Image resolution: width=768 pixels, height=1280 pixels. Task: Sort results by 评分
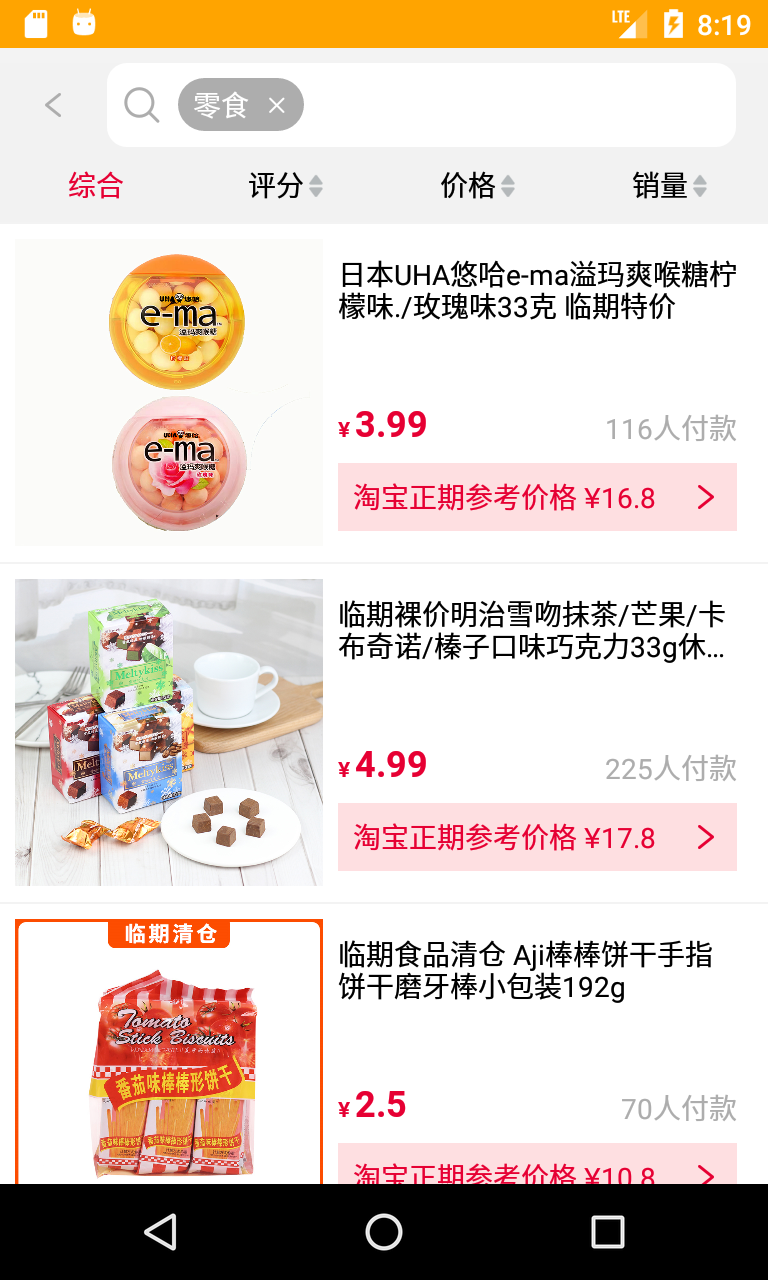tap(285, 186)
